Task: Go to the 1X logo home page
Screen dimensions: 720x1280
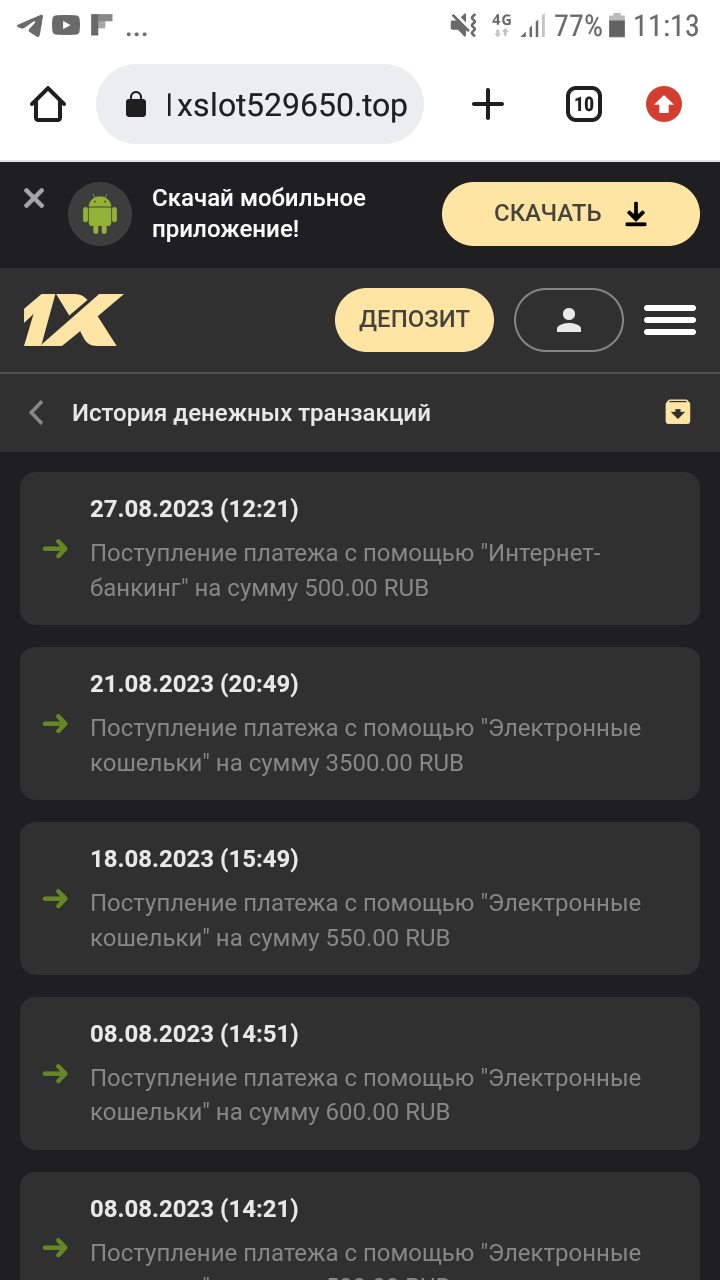Action: [x=73, y=320]
